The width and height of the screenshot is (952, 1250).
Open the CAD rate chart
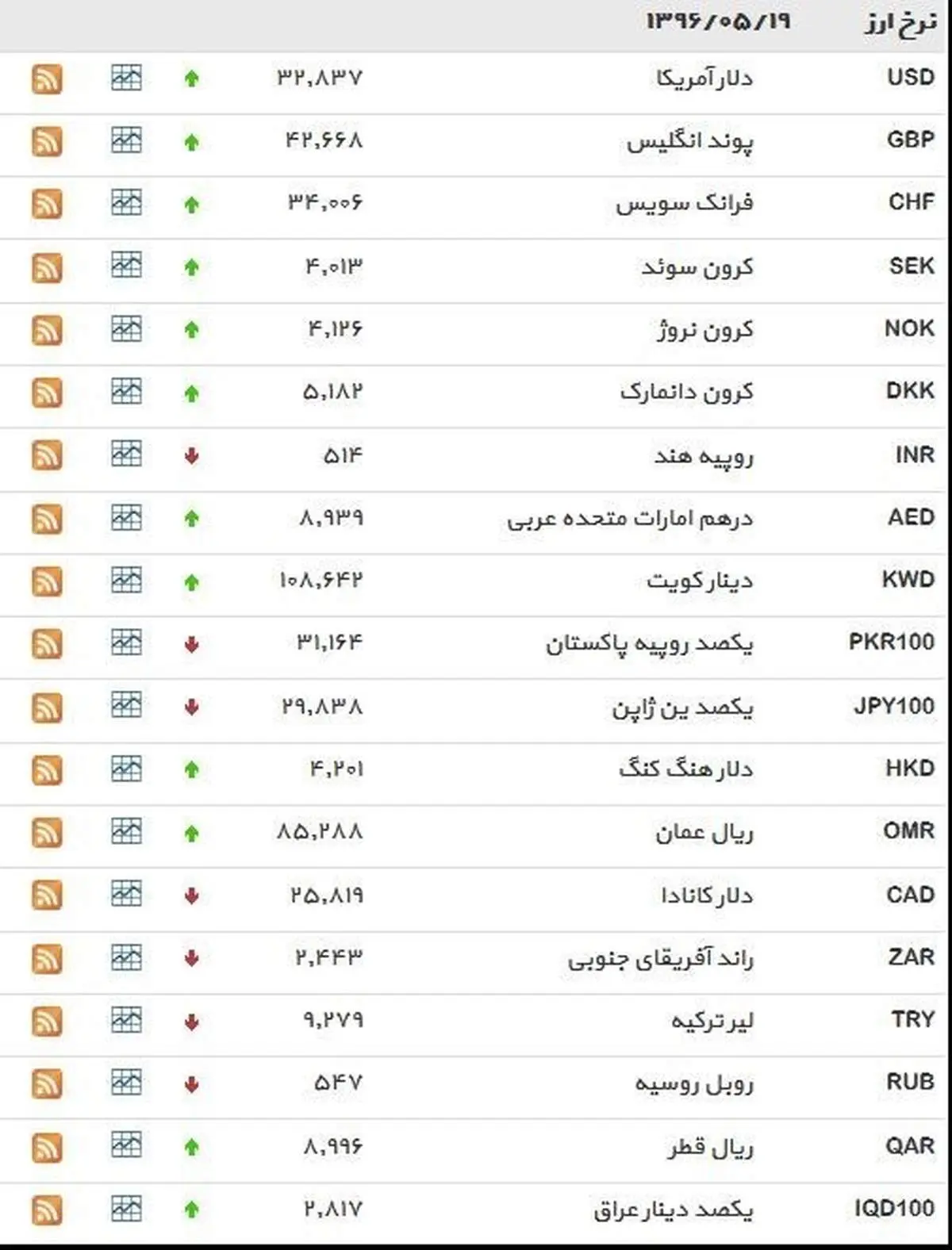126,895
